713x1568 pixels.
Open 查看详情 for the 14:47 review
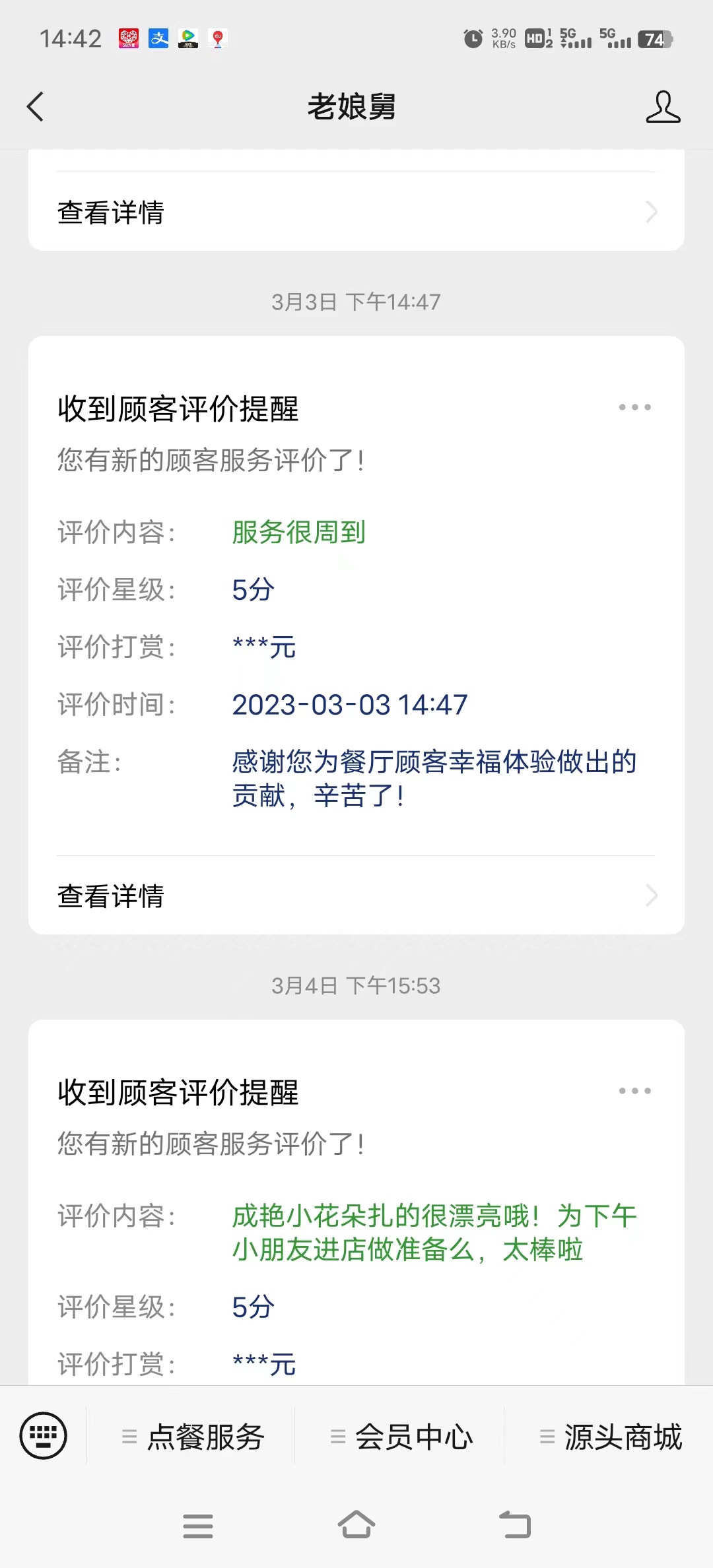tap(356, 896)
